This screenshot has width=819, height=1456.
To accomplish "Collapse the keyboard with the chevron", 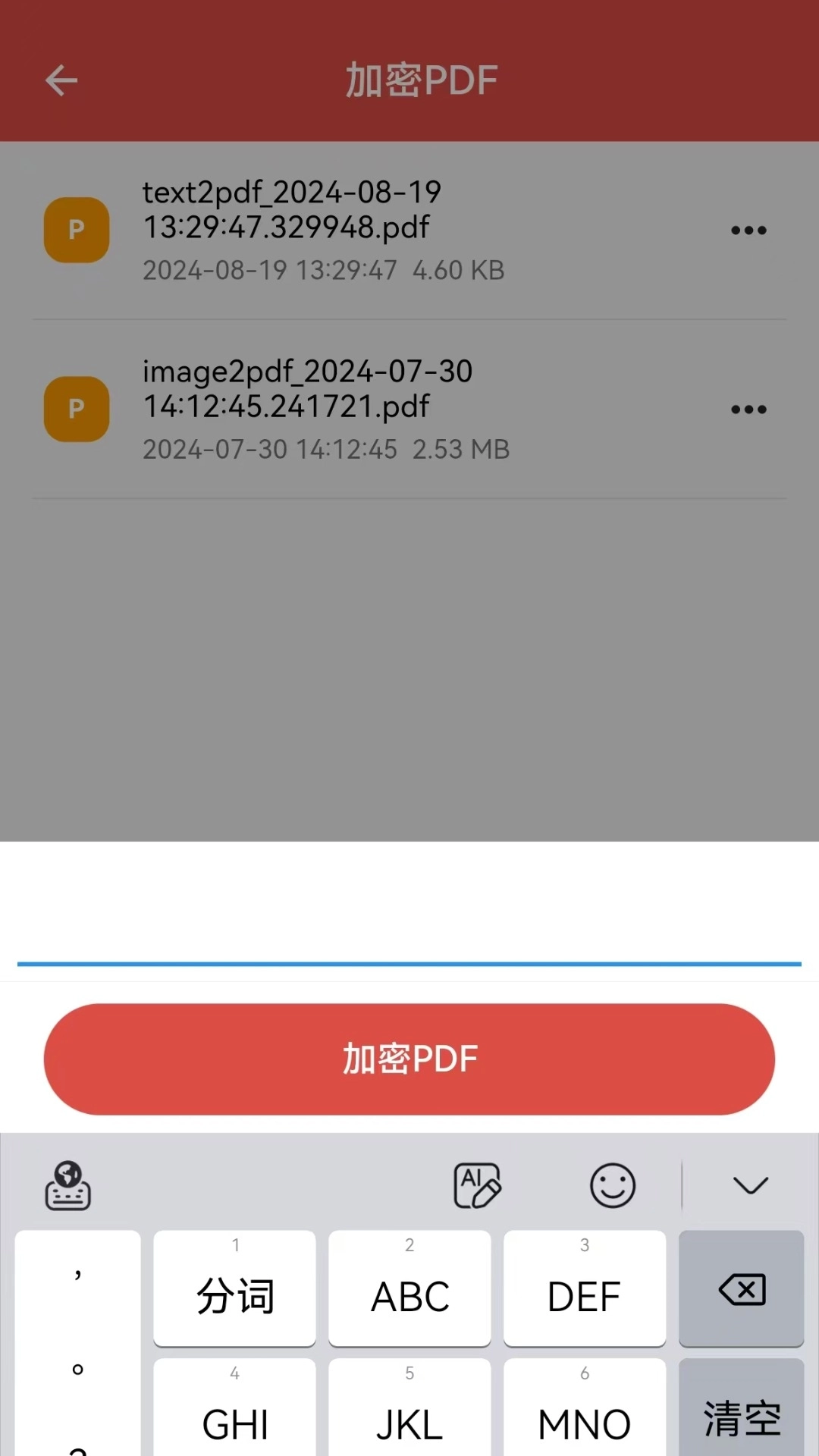I will coord(752,1185).
